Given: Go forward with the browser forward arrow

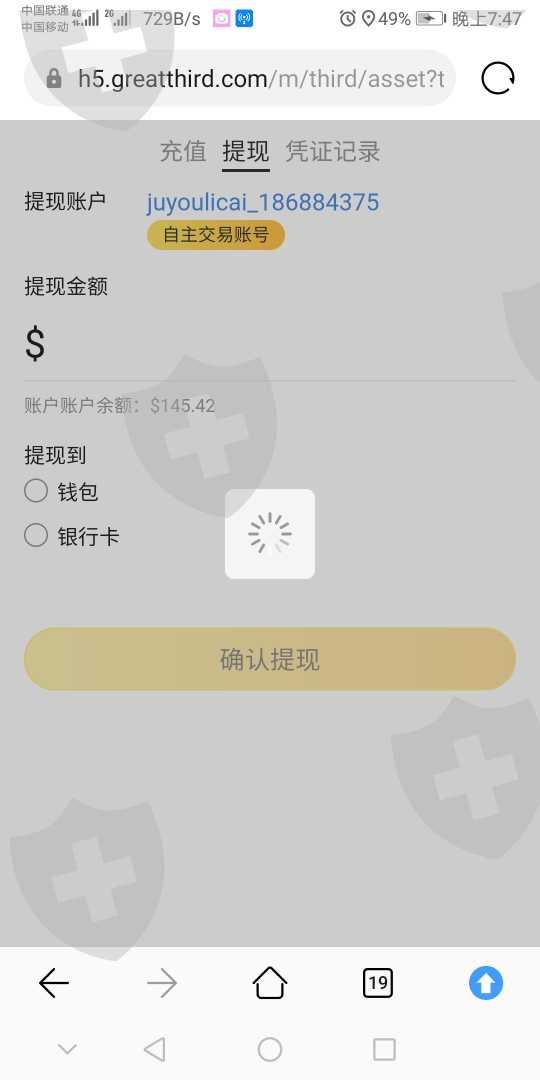Looking at the screenshot, I should pyautogui.click(x=162, y=983).
